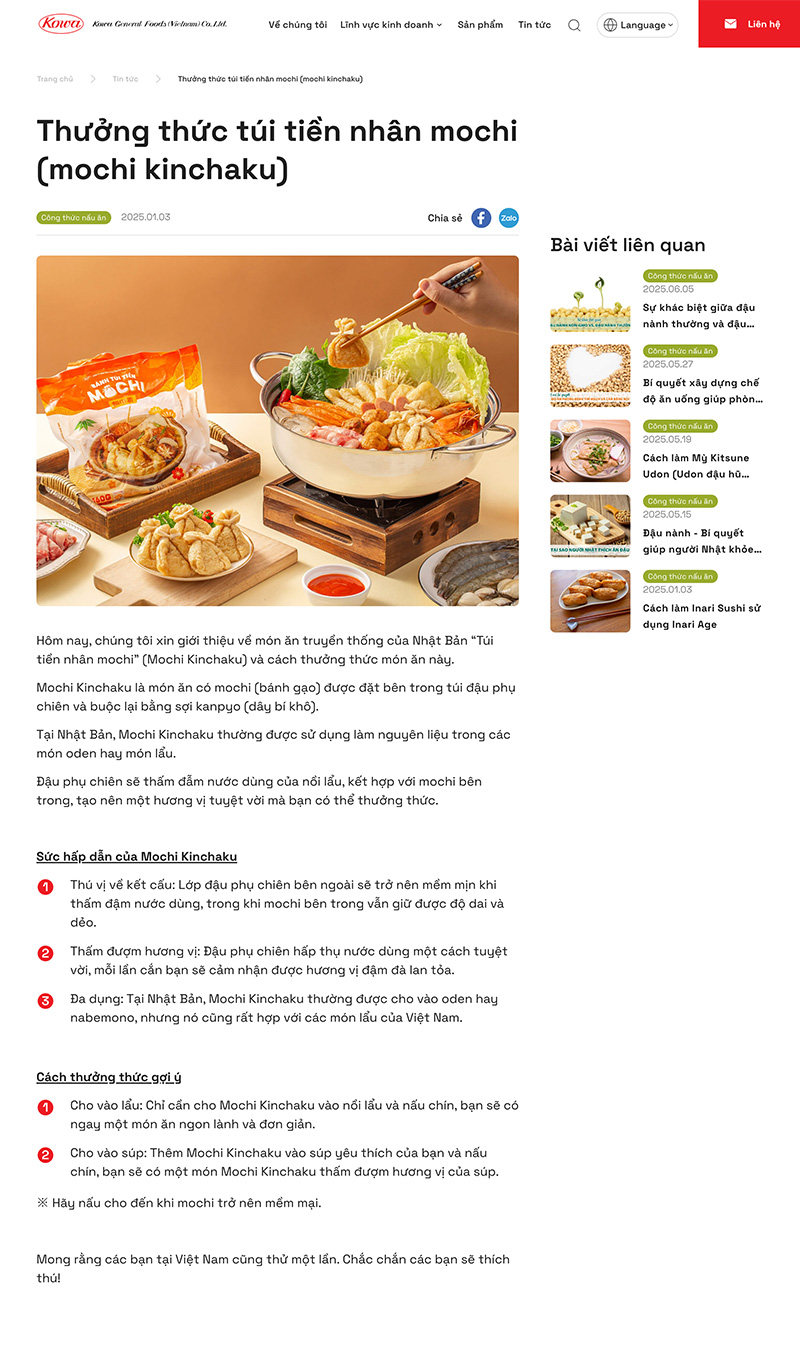Image resolution: width=800 pixels, height=1352 pixels.
Task: Open Tin tức in top menu
Action: click(534, 25)
